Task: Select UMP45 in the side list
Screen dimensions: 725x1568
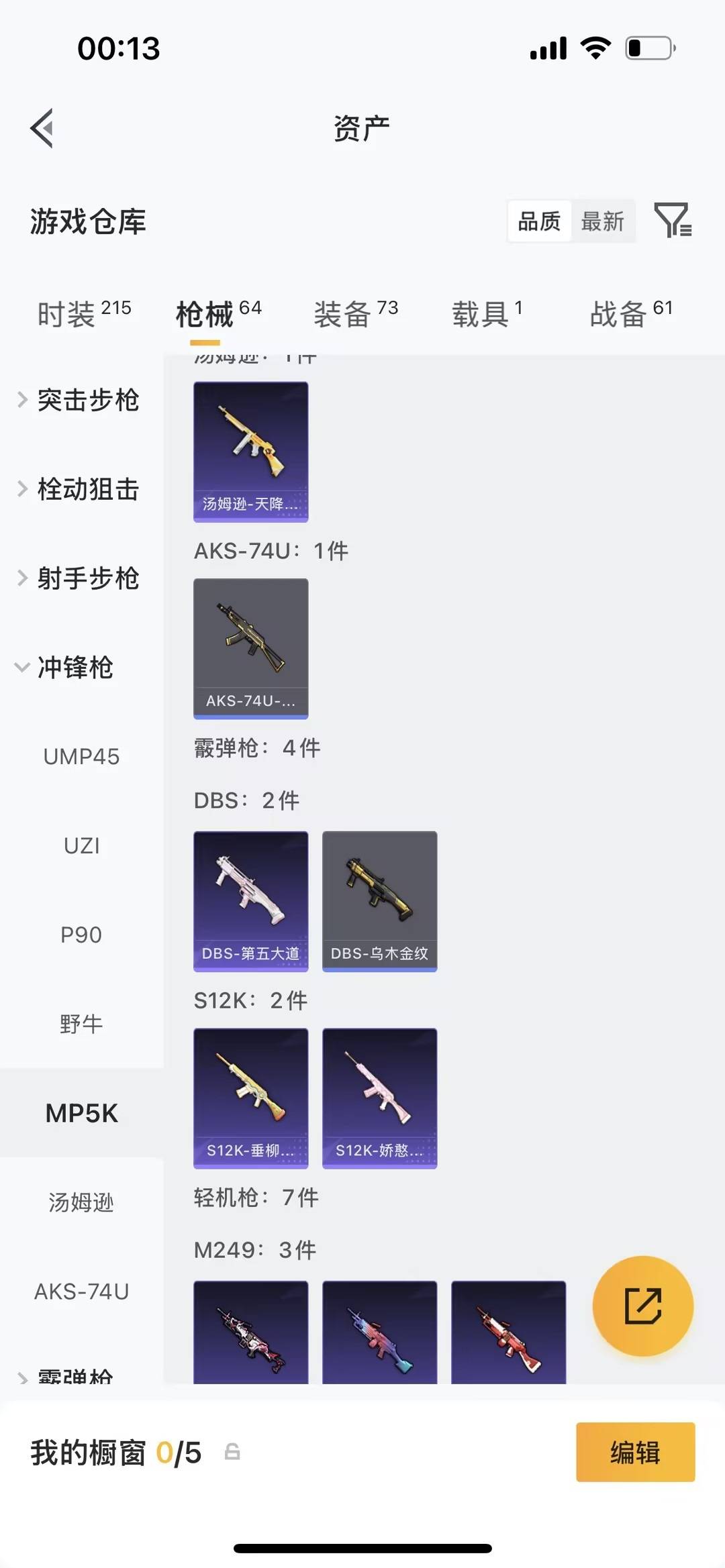Action: [81, 757]
